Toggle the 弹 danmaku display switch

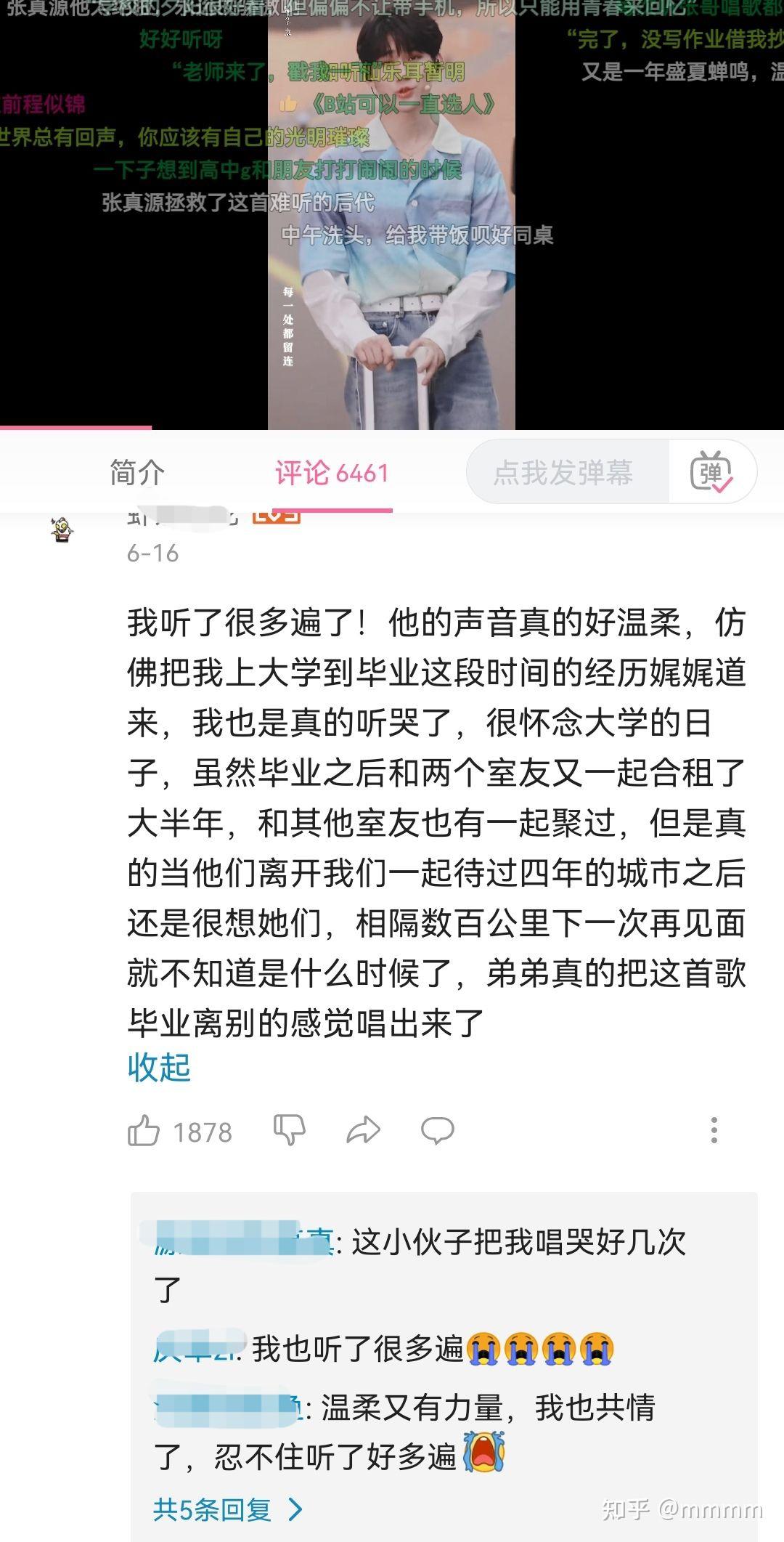(x=711, y=473)
